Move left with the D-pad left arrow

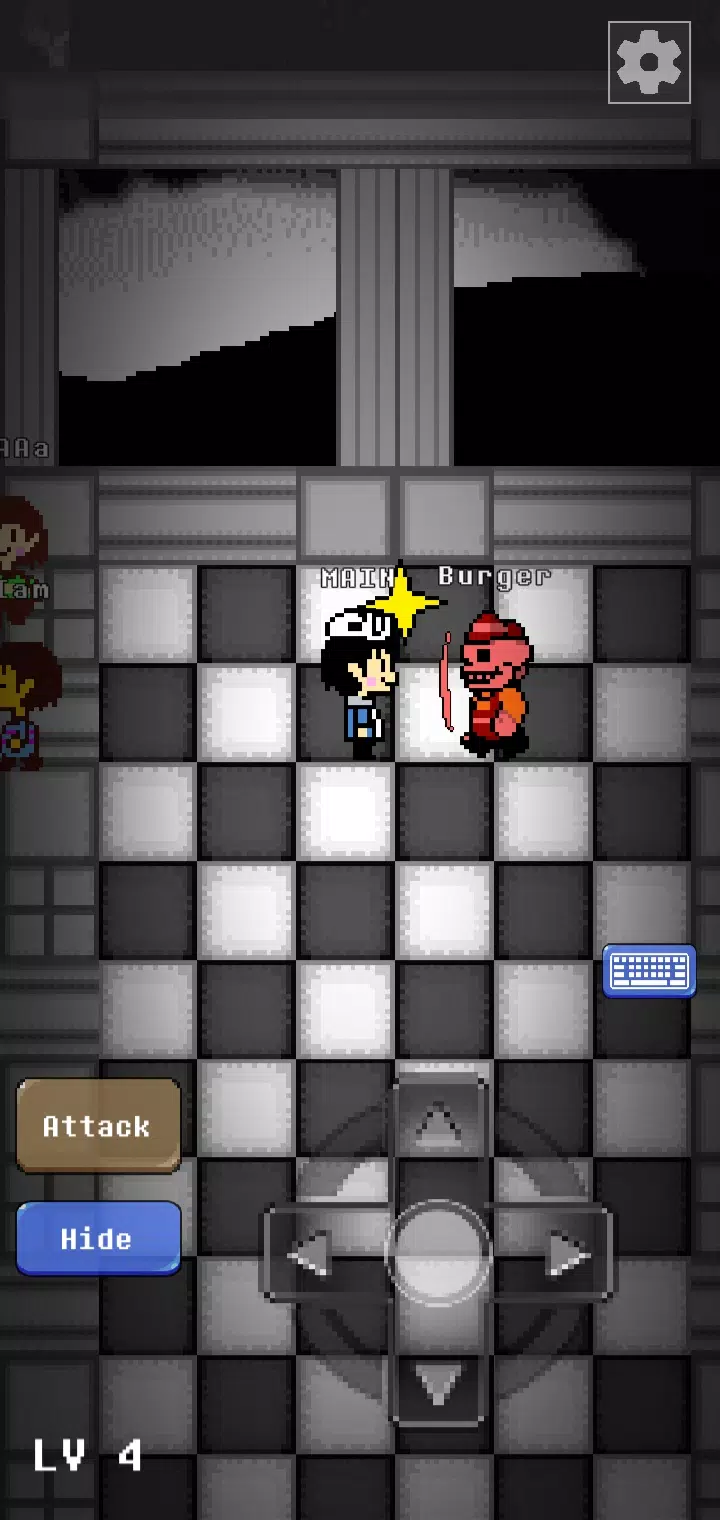(x=311, y=1254)
